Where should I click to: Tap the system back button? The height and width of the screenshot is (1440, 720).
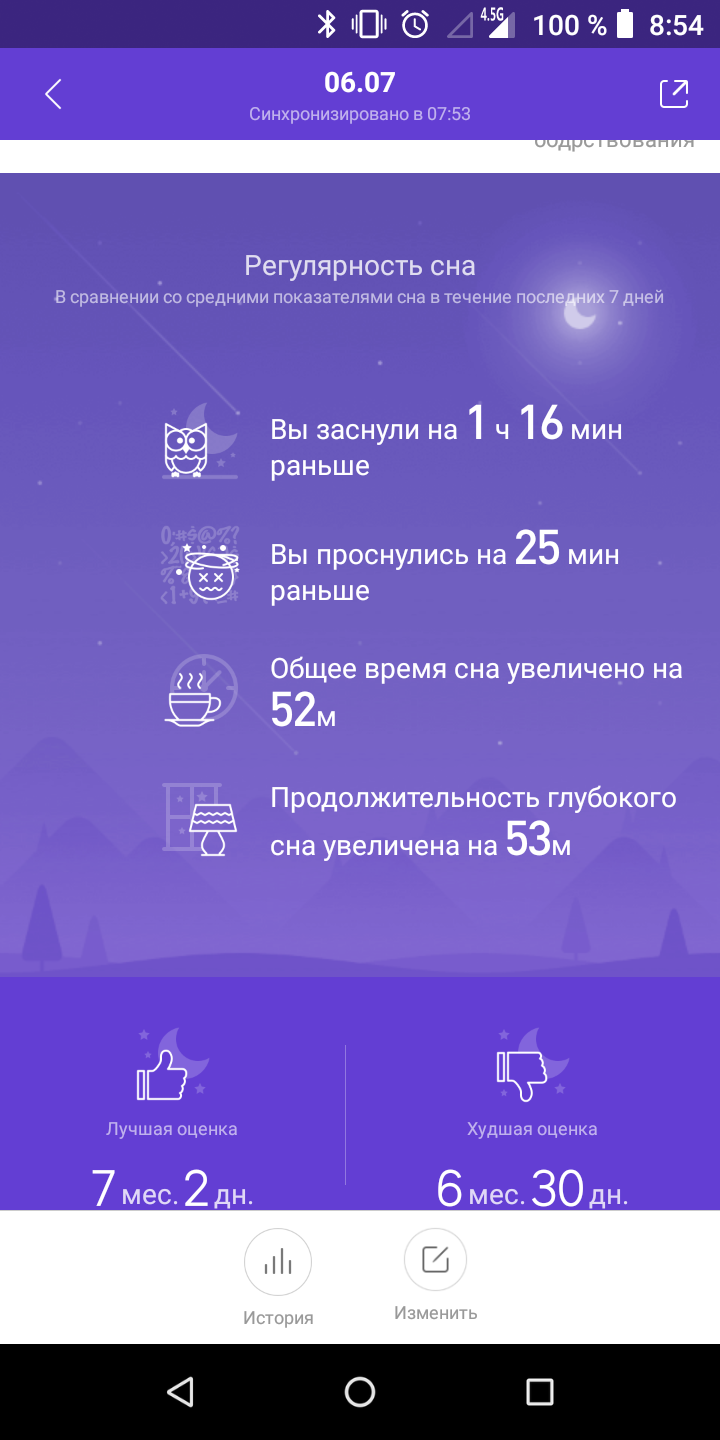point(180,1391)
